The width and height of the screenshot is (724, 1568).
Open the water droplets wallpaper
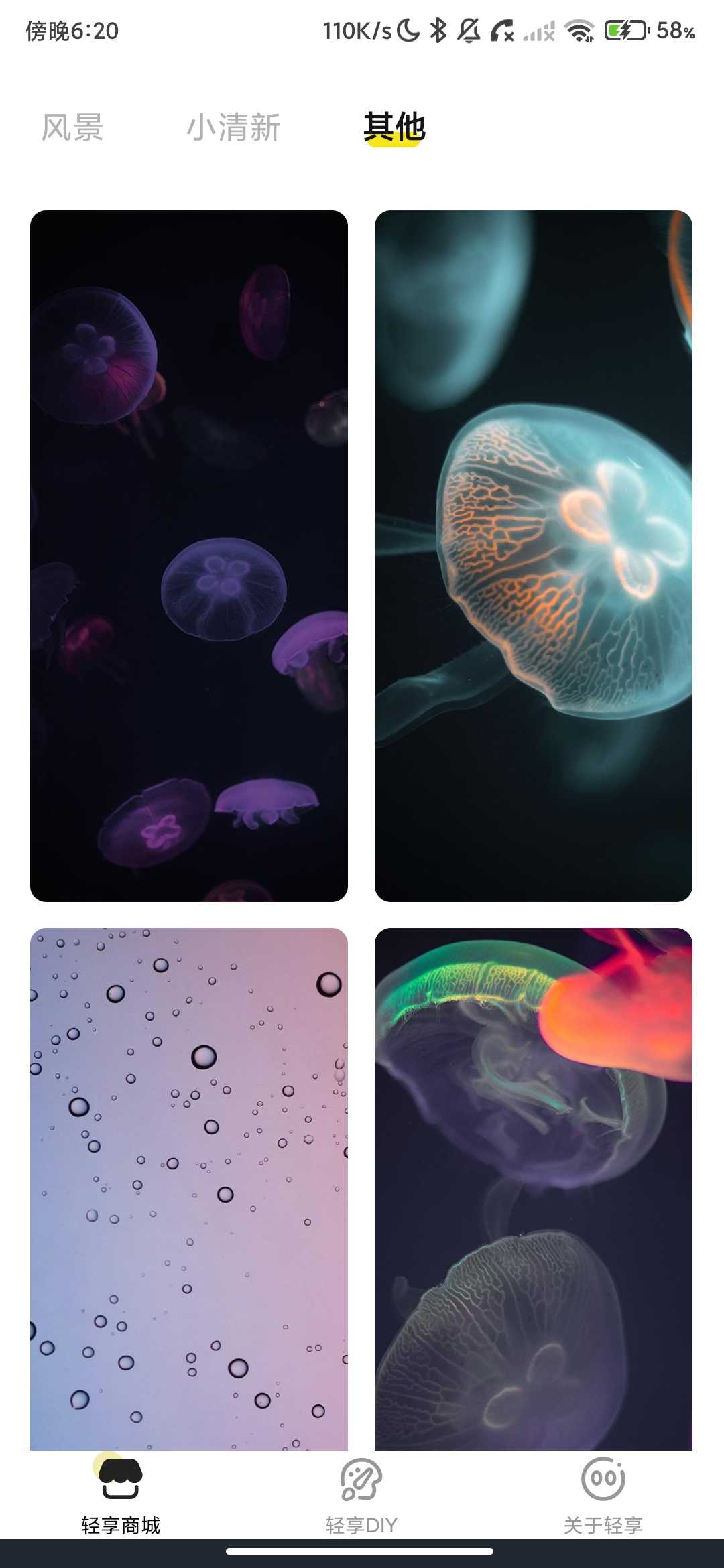pyautogui.click(x=189, y=1189)
